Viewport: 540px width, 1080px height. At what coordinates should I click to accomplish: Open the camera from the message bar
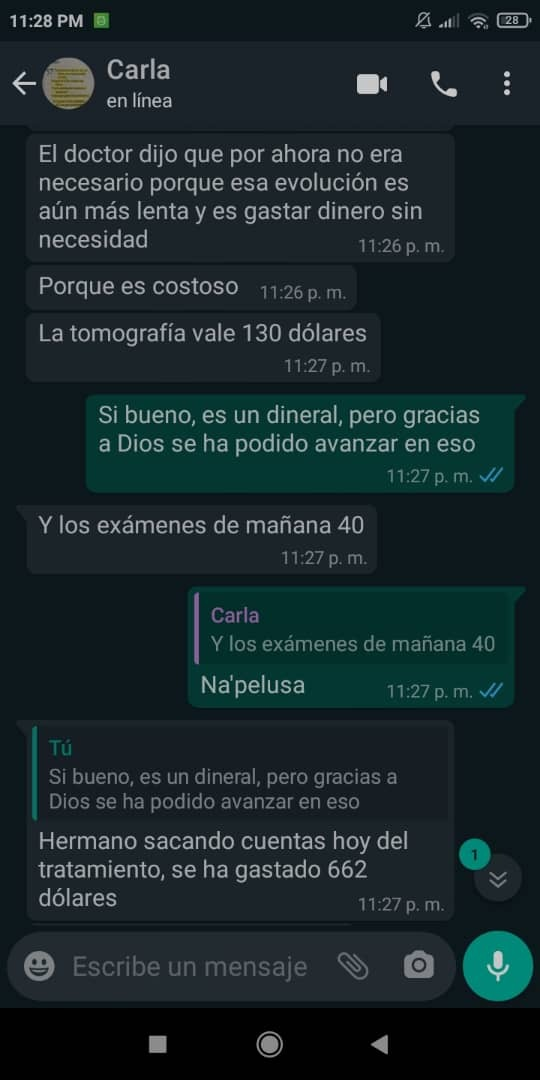[x=418, y=966]
